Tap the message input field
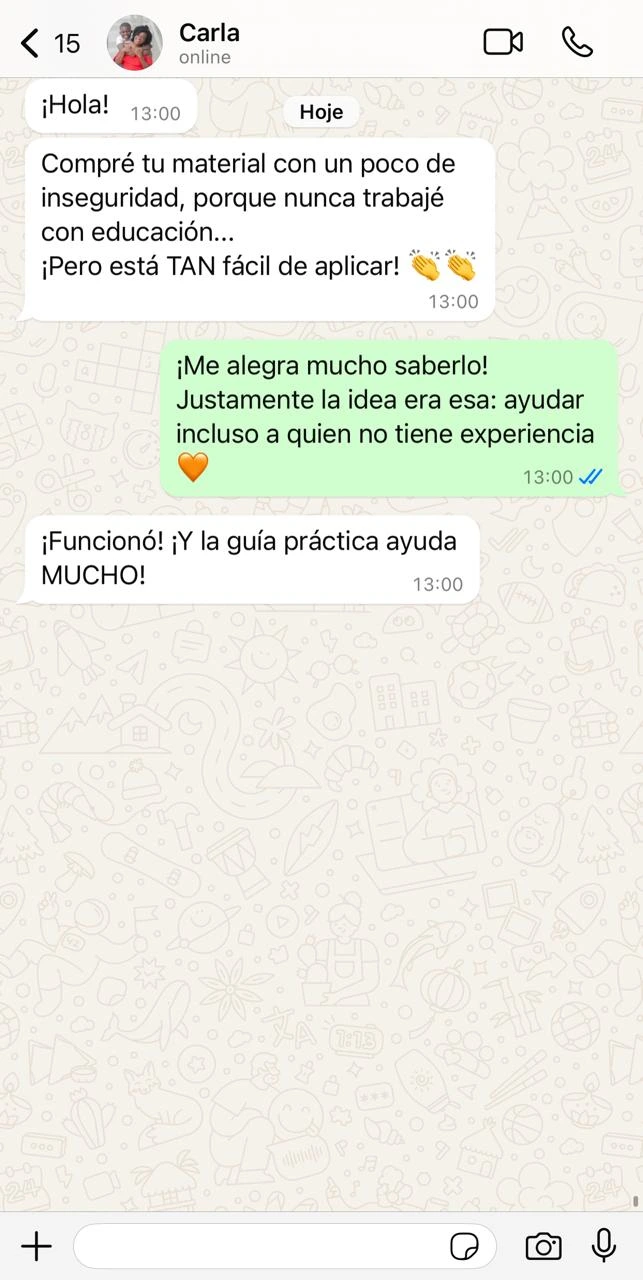The image size is (643, 1280). pos(260,1246)
